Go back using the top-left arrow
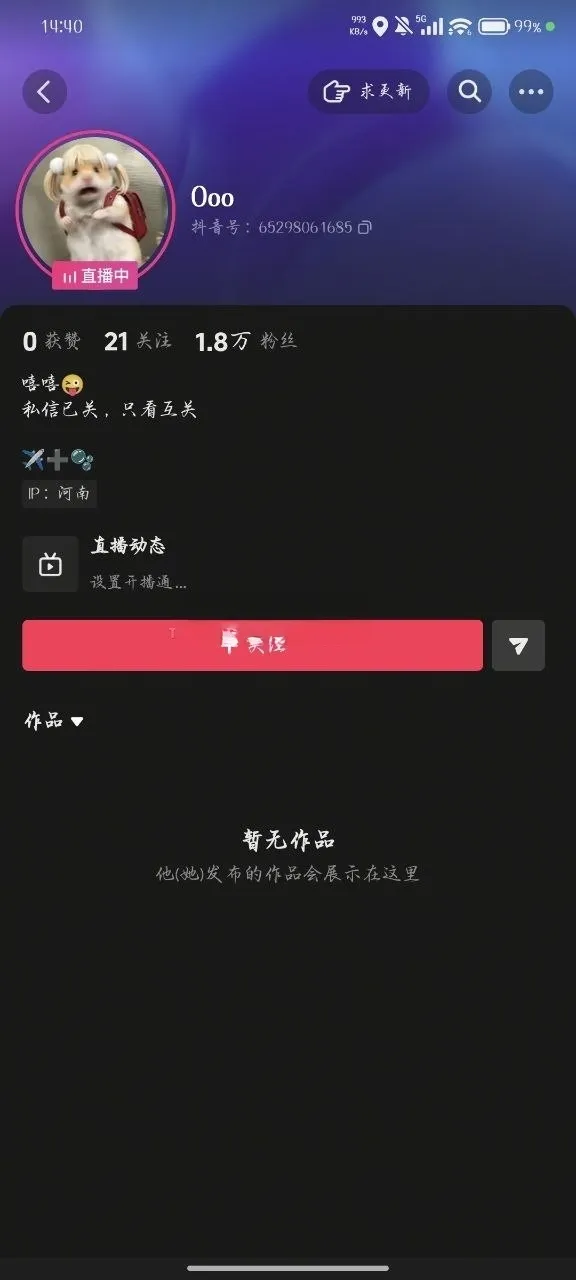 44,92
